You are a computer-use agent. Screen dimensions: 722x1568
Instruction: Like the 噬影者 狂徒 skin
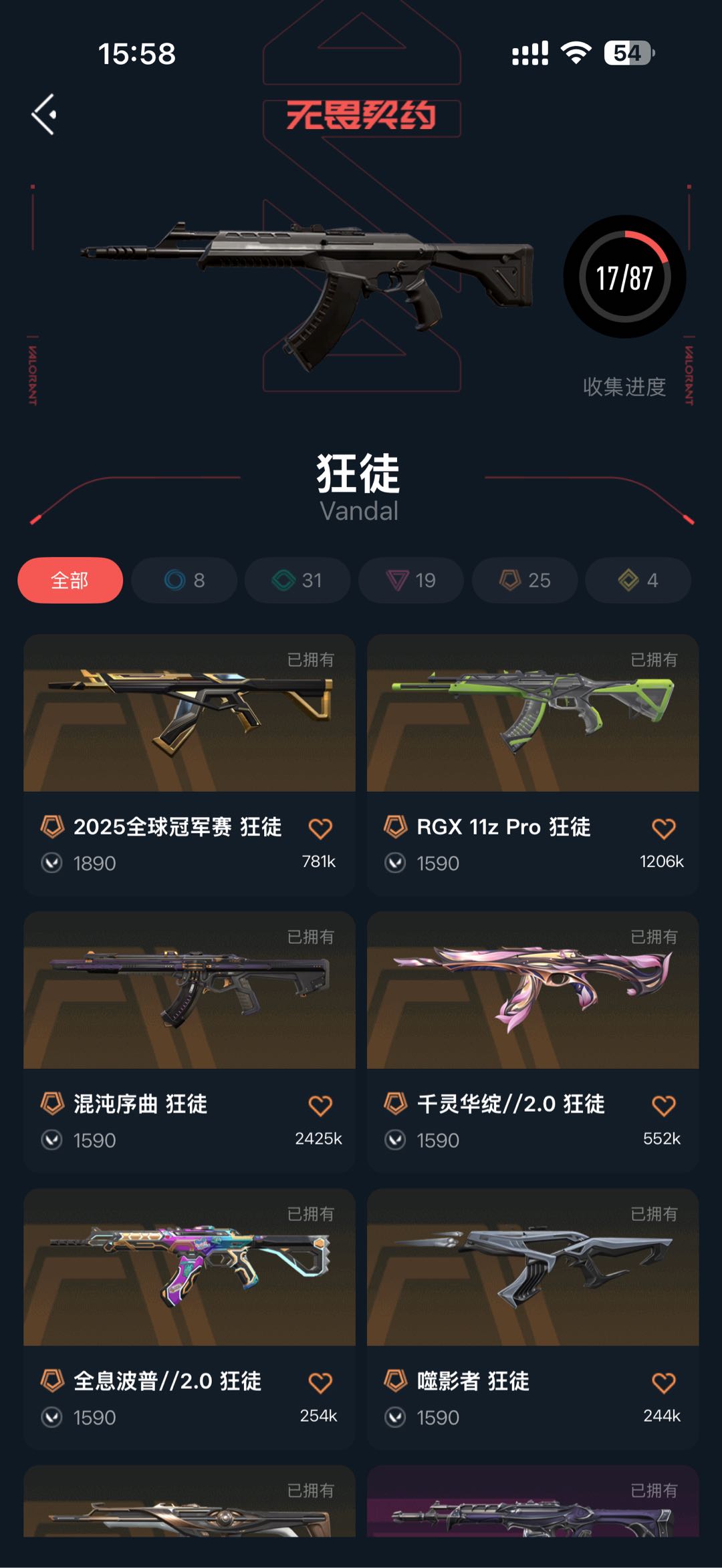point(664,1383)
